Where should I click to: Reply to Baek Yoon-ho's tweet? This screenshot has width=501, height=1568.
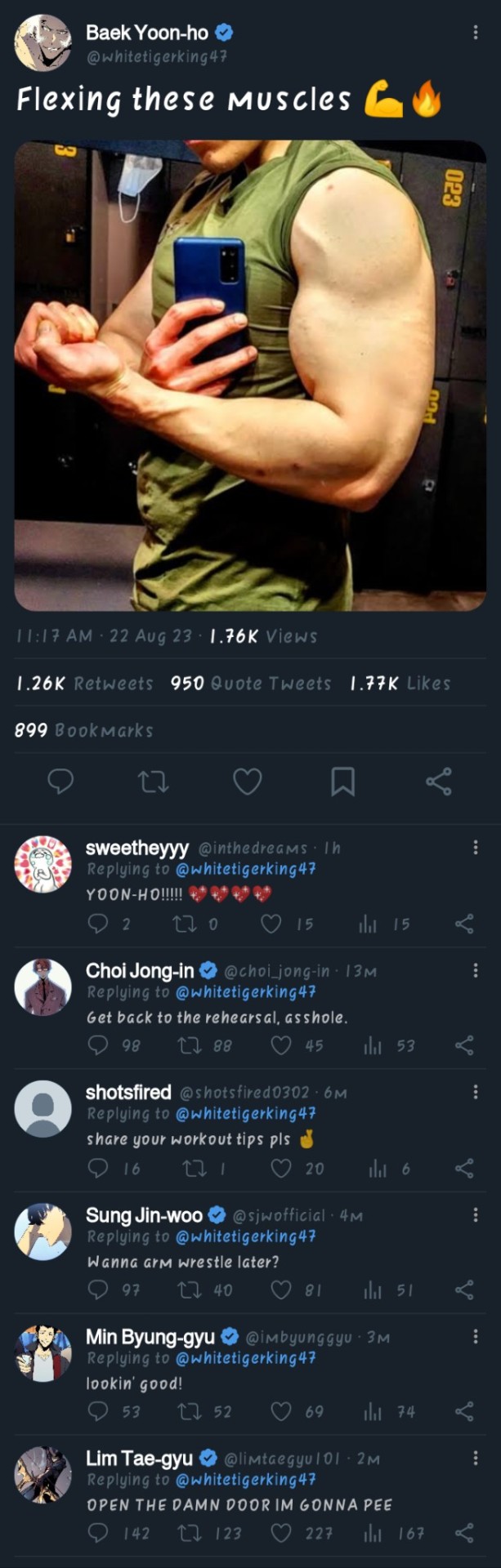click(60, 782)
